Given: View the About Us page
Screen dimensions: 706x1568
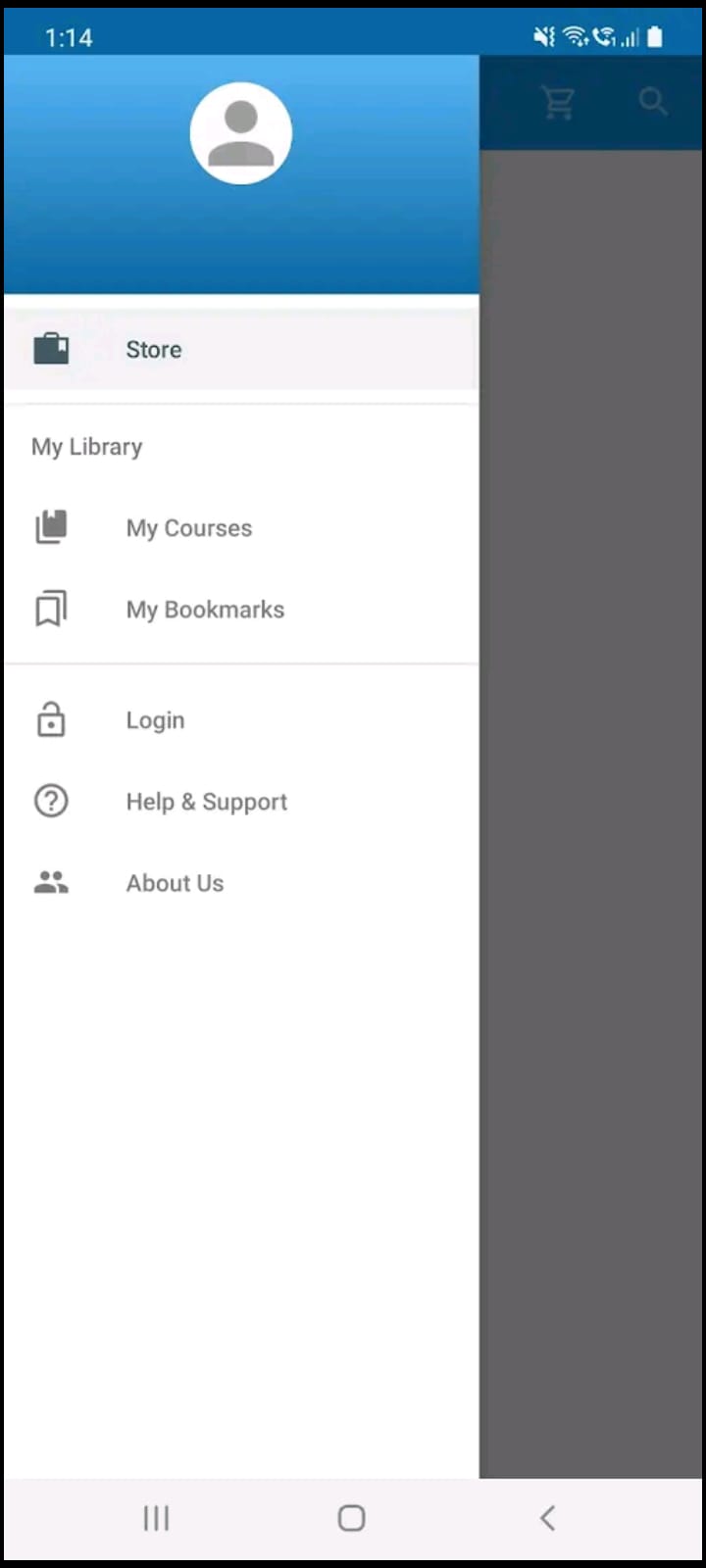Looking at the screenshot, I should [240, 883].
